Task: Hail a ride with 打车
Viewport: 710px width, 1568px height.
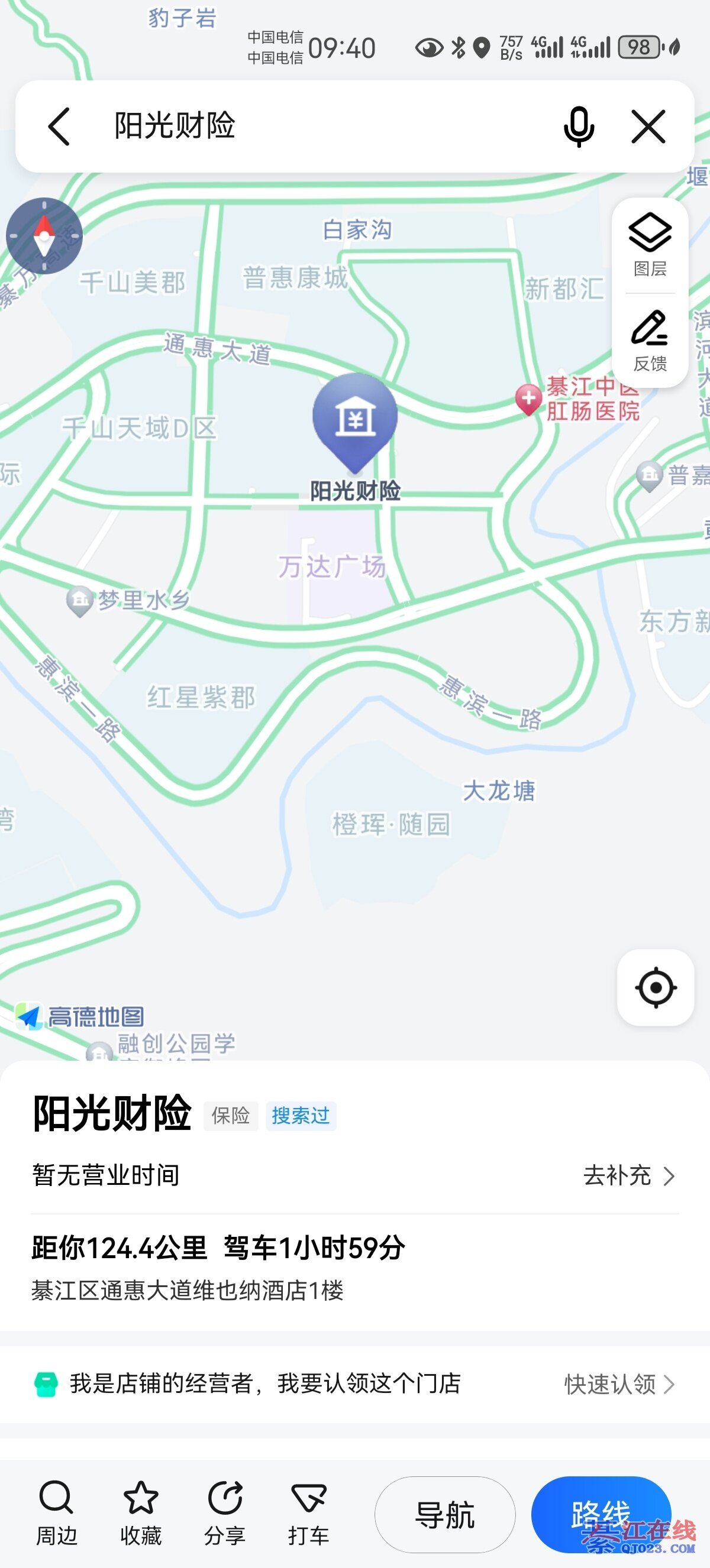Action: click(x=309, y=1513)
